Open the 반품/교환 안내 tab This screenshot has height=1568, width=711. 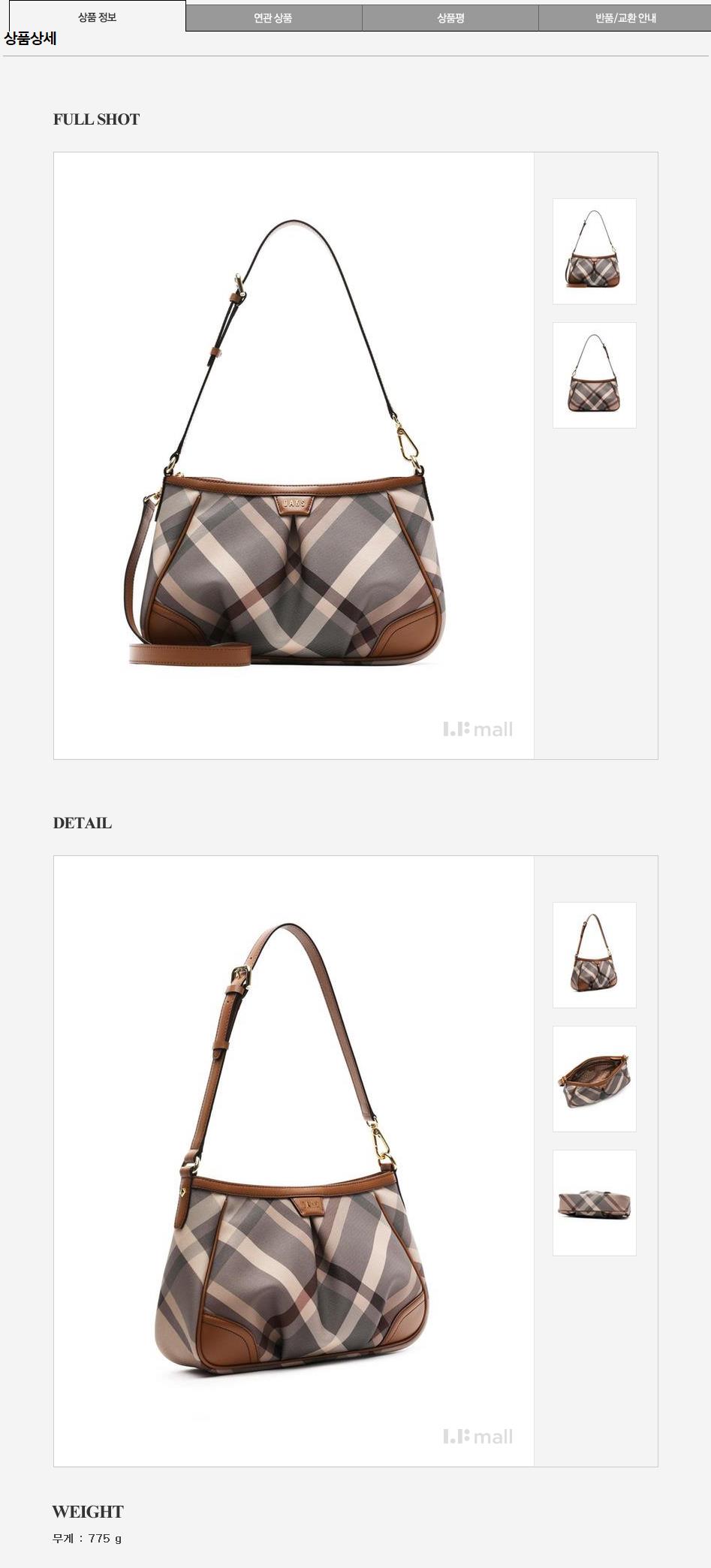pos(625,18)
